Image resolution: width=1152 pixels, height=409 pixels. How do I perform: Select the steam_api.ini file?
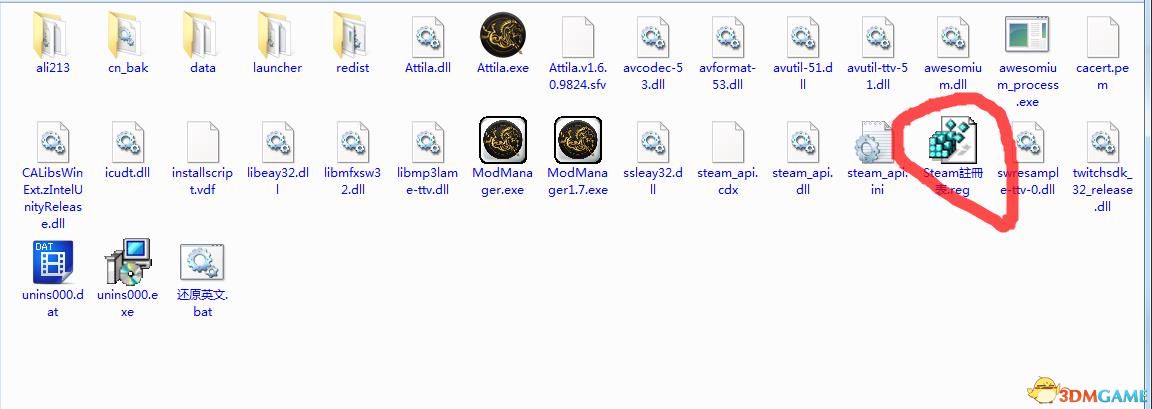877,141
